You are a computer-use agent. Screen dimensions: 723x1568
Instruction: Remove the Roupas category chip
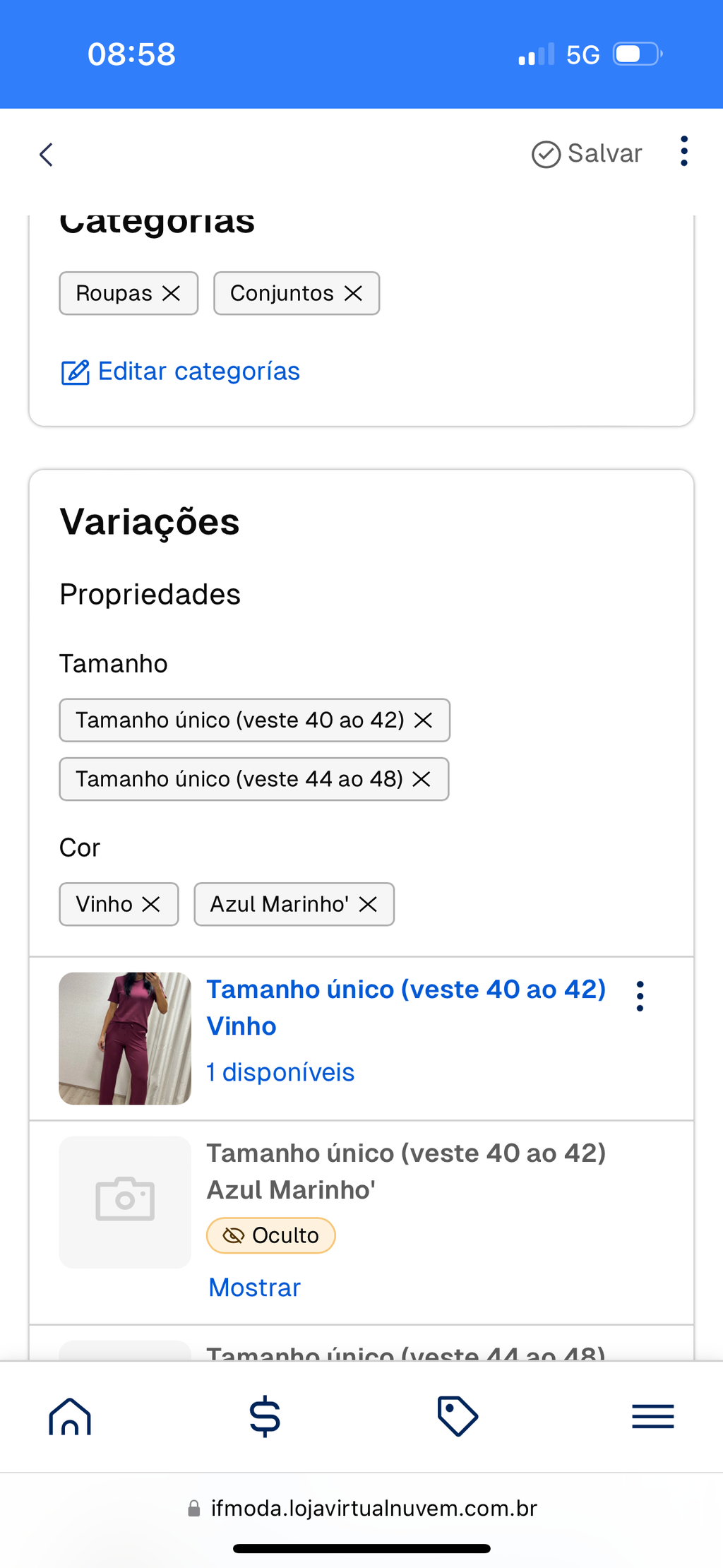pyautogui.click(x=172, y=293)
